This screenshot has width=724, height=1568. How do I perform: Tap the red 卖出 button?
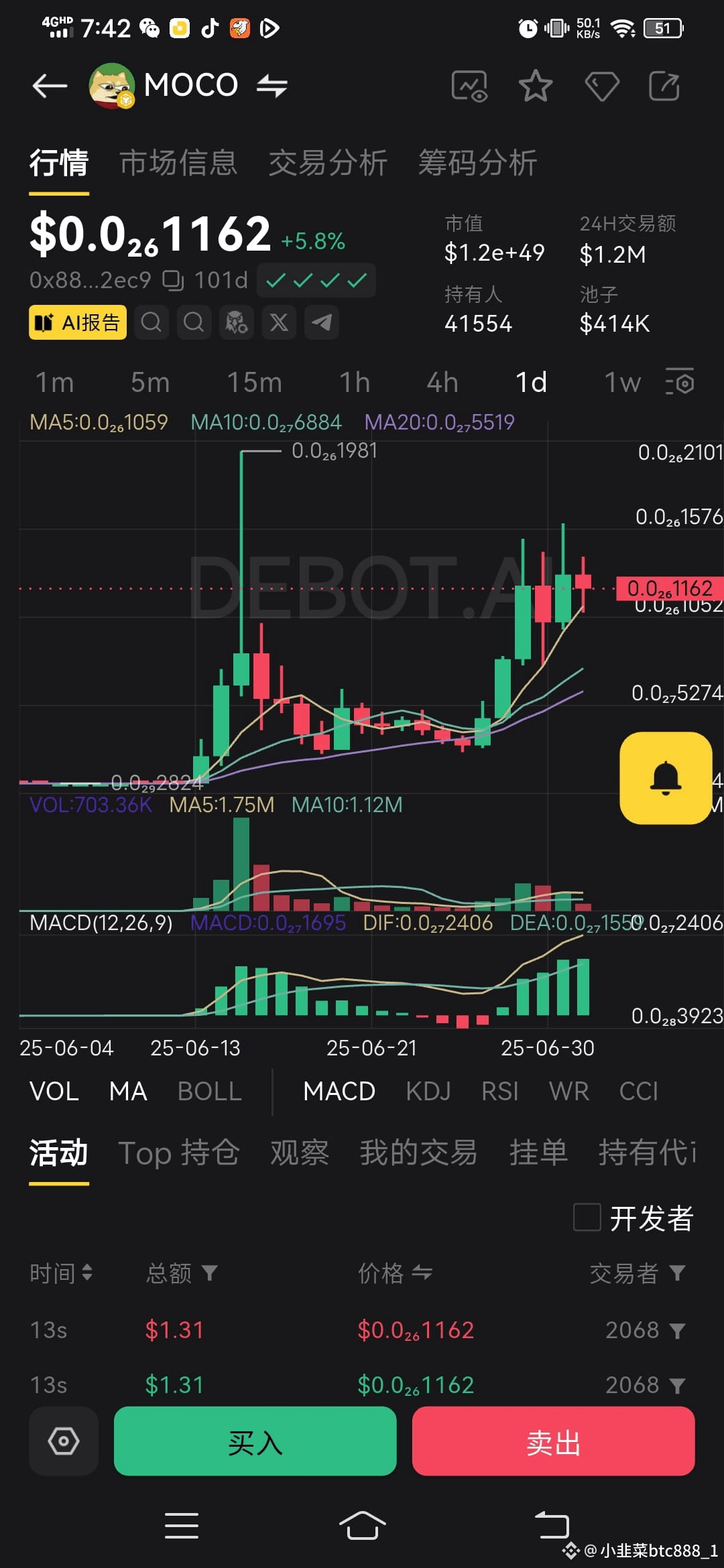553,1441
